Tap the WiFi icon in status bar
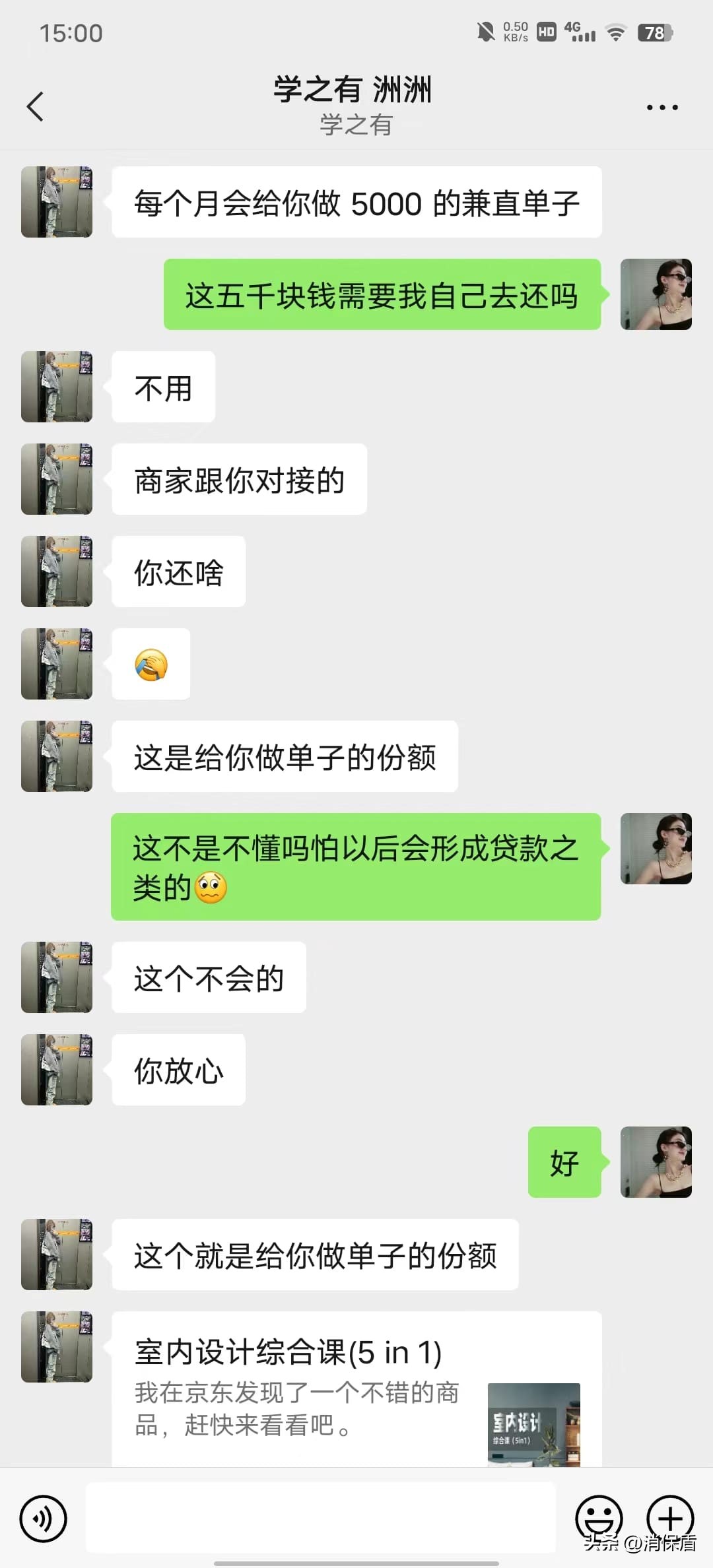 click(615, 32)
